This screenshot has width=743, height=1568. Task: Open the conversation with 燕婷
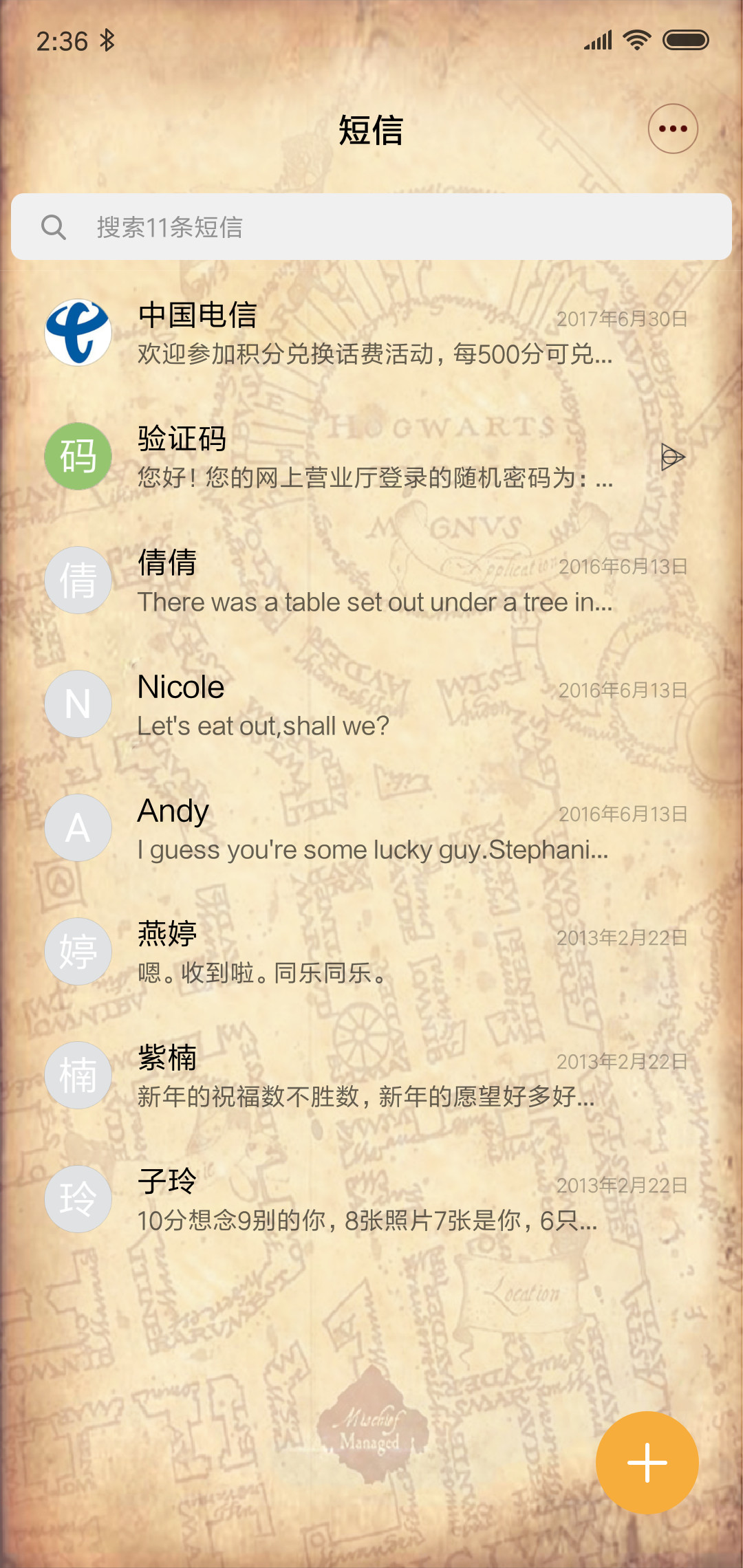tap(371, 952)
